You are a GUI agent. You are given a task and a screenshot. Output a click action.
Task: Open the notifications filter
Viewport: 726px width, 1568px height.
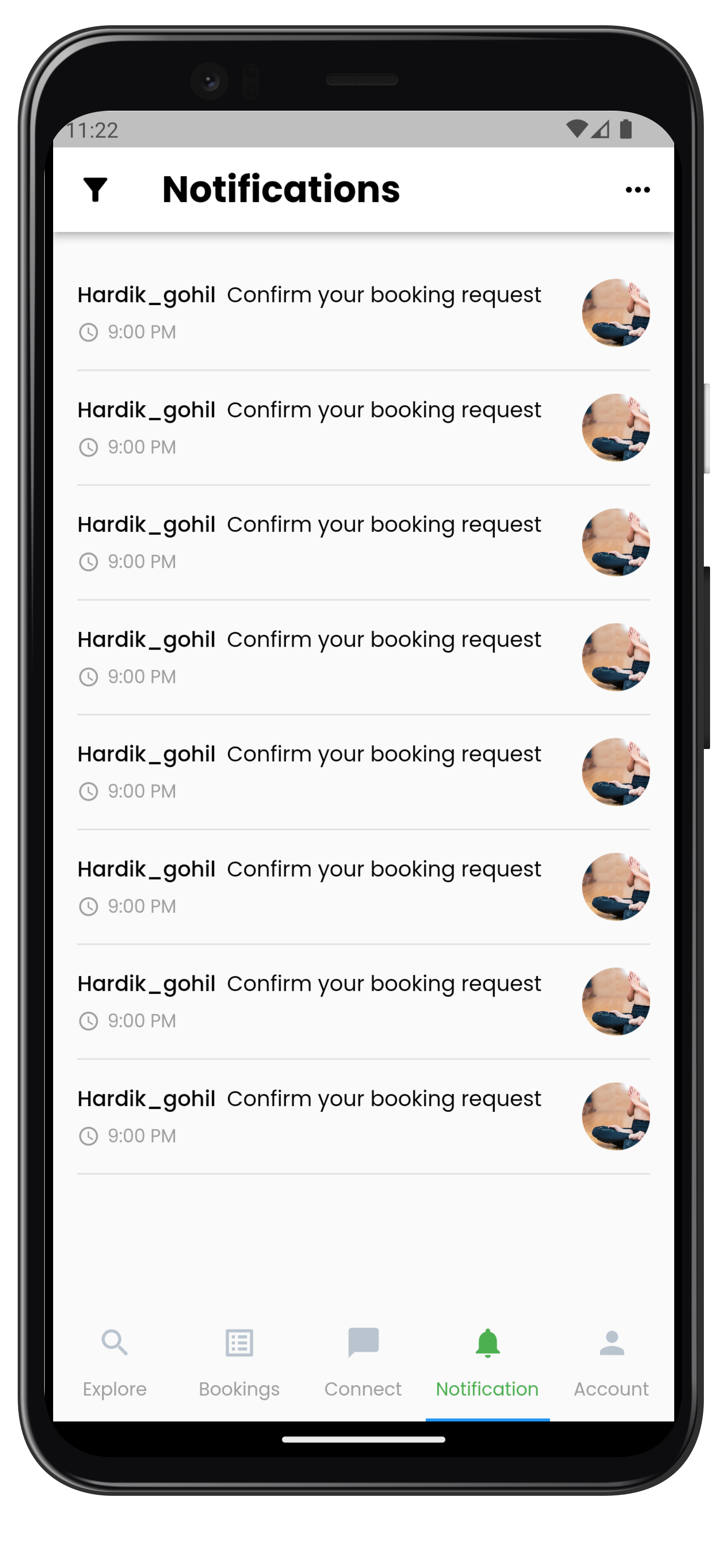[x=96, y=190]
